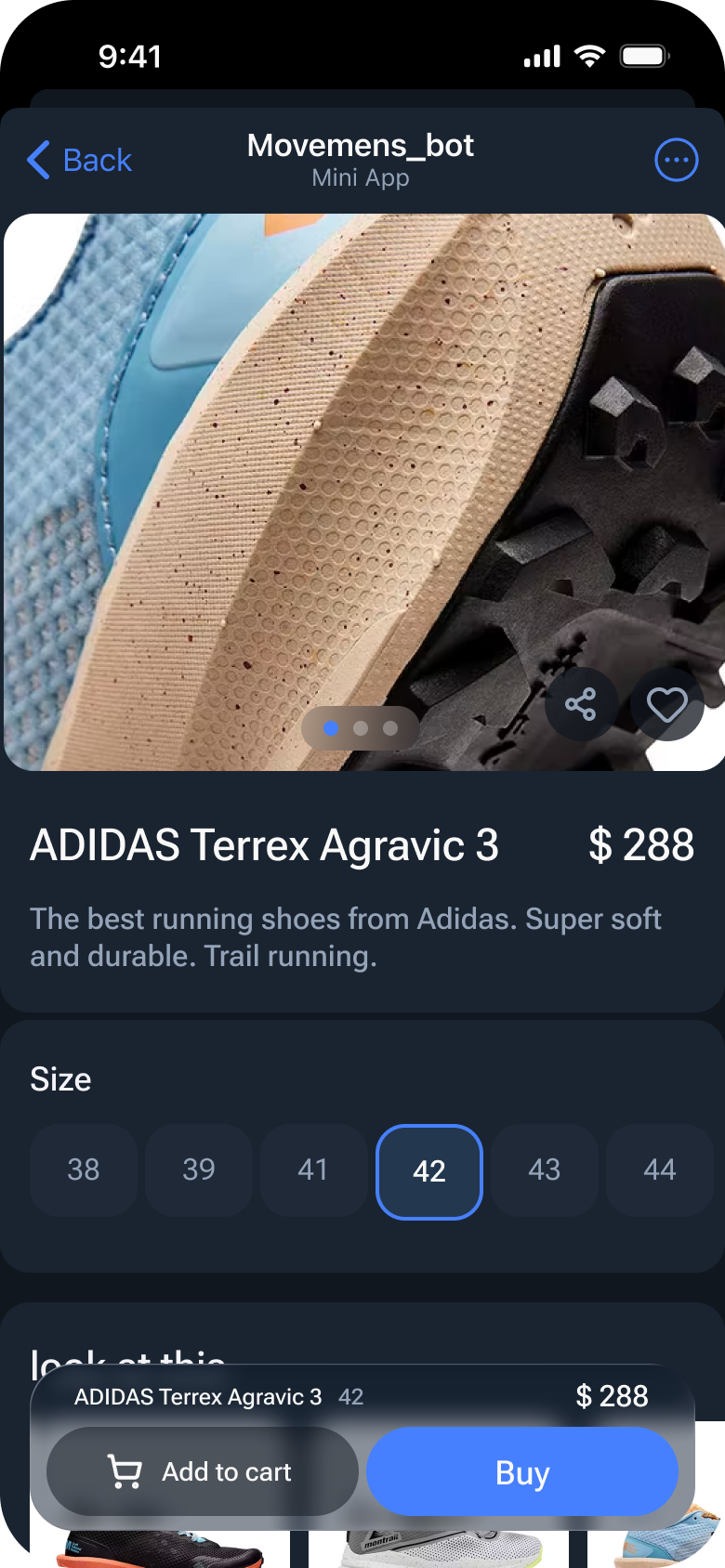Screen dimensions: 725x1568
Task: Pick size 42
Action: pyautogui.click(x=429, y=1171)
